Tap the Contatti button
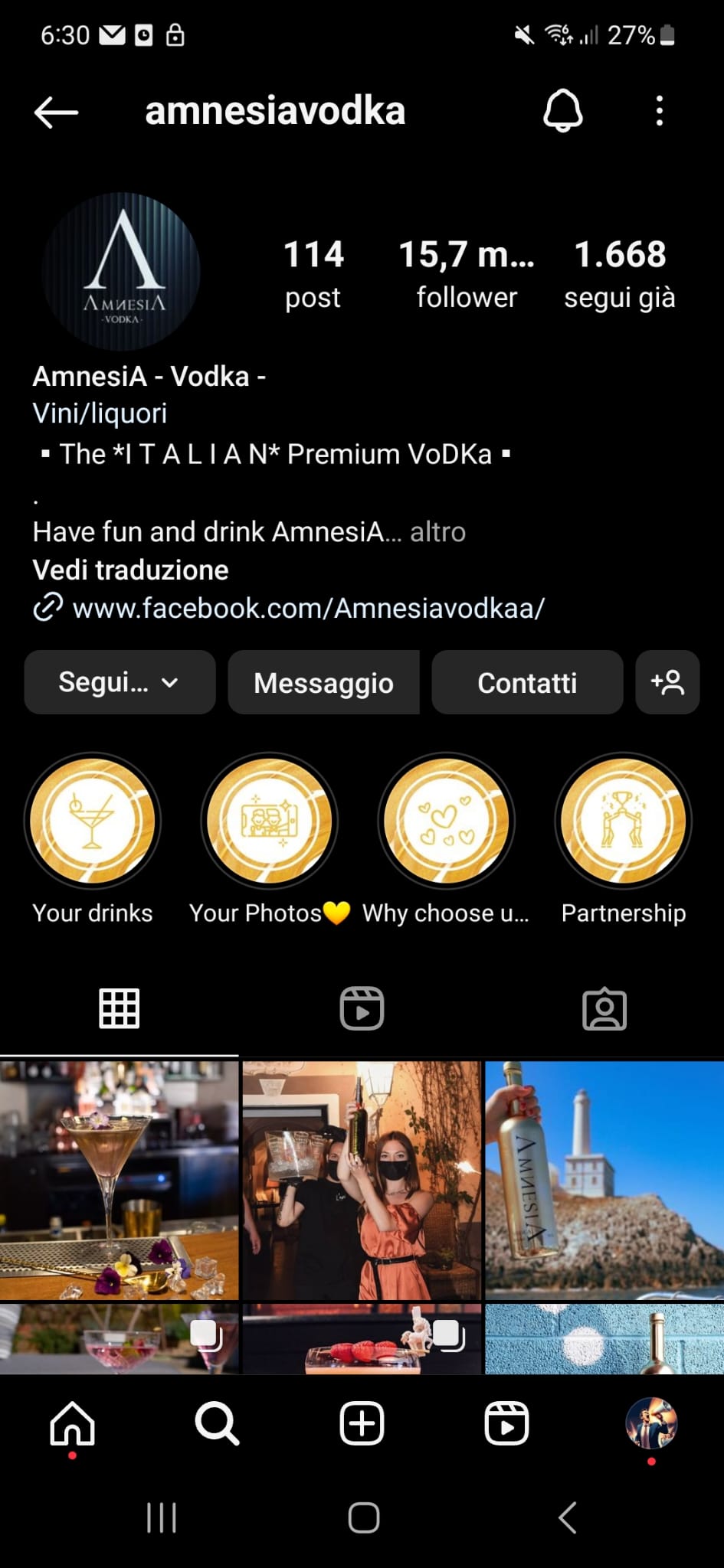 point(527,682)
